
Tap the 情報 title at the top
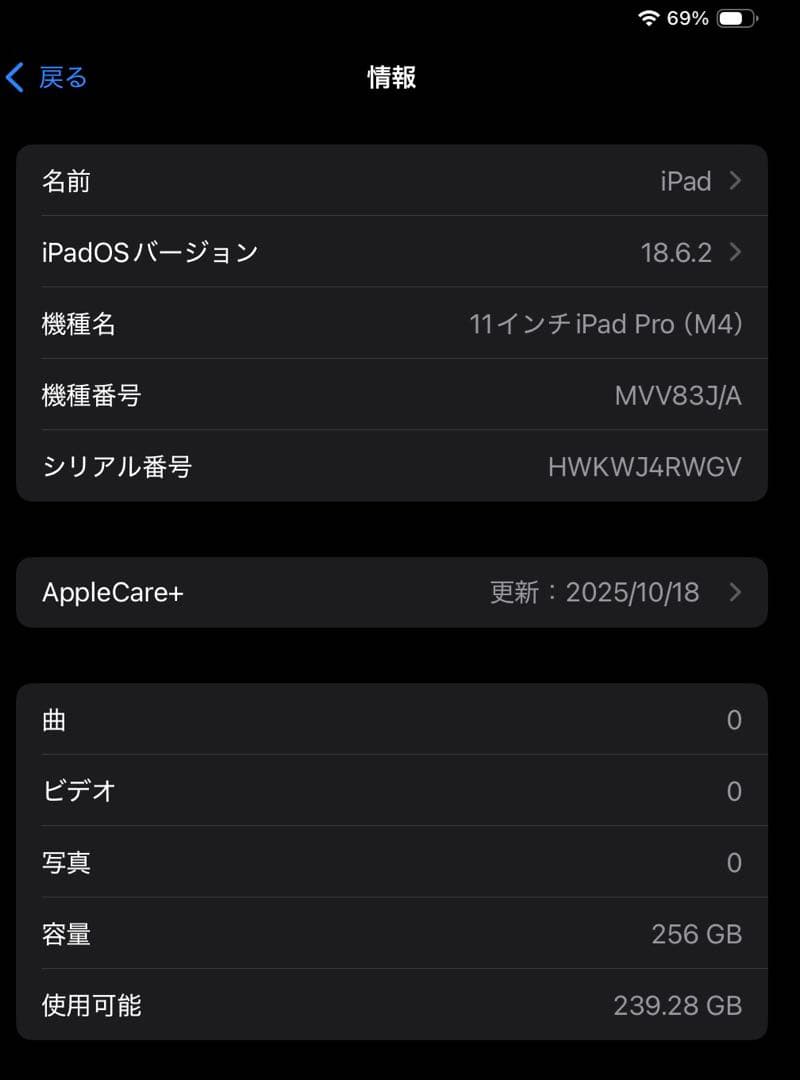point(392,77)
